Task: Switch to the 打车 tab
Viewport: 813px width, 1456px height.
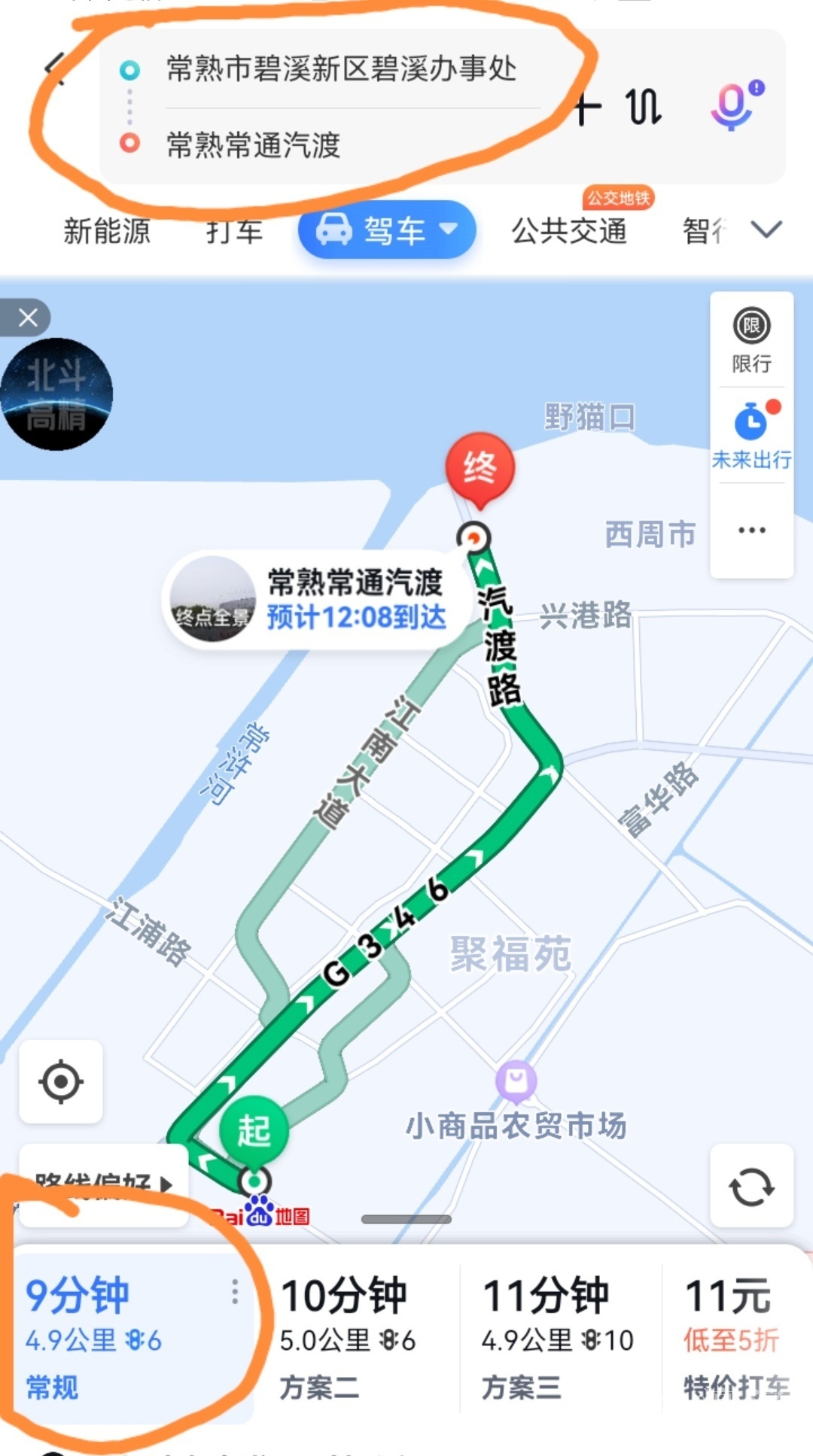Action: pos(234,230)
